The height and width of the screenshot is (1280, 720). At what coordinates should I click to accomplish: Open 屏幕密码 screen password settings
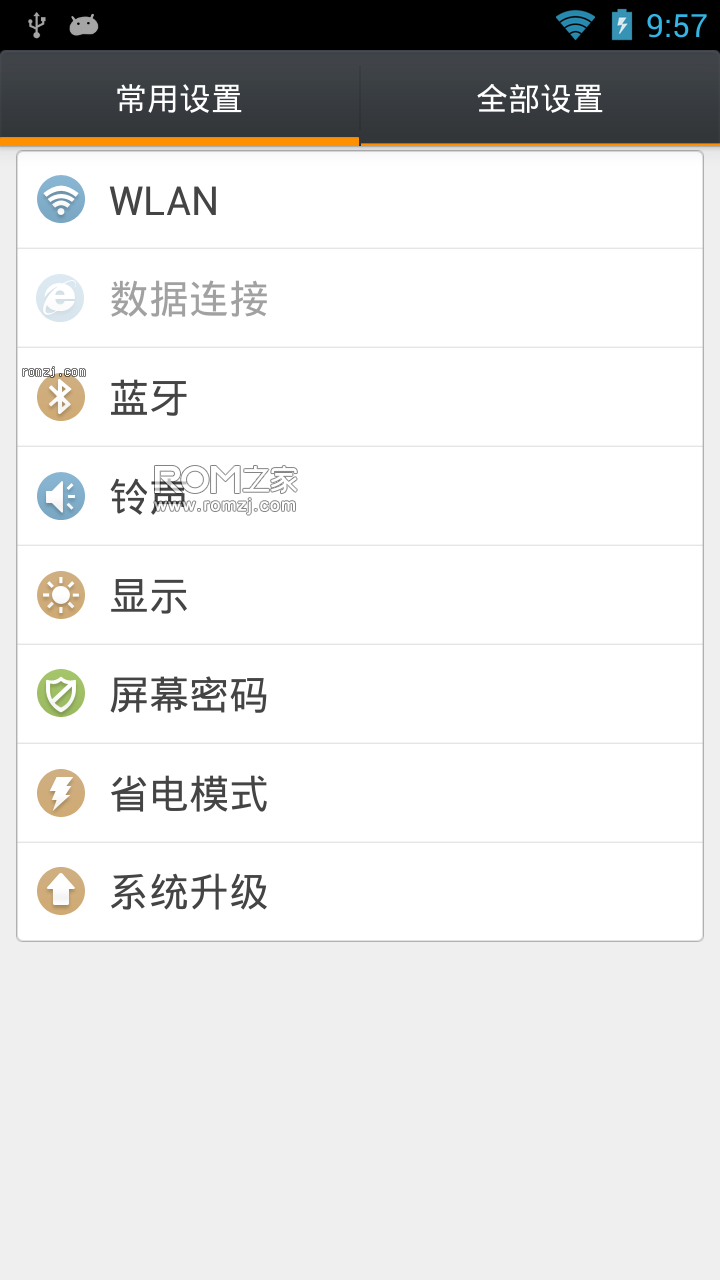360,694
